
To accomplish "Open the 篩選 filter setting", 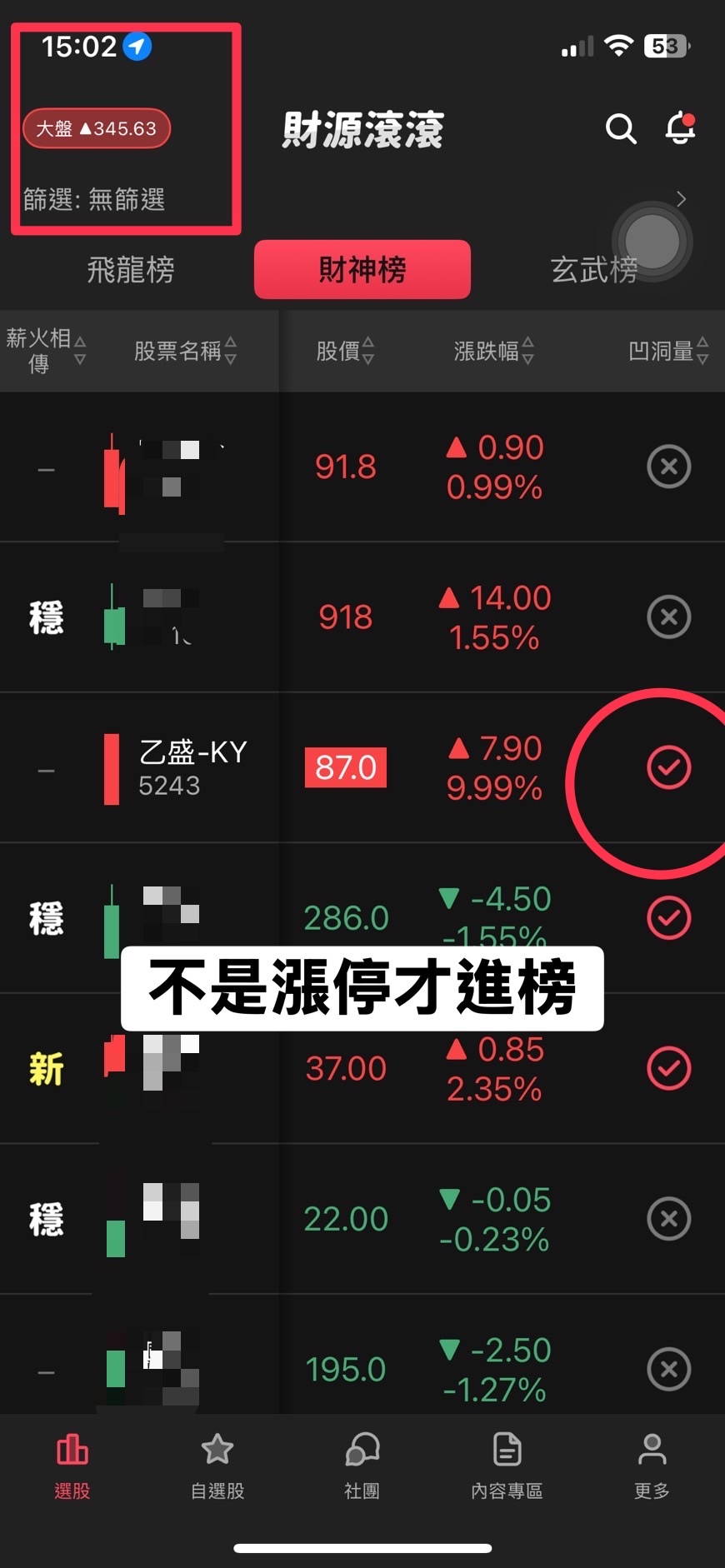I will [x=94, y=200].
